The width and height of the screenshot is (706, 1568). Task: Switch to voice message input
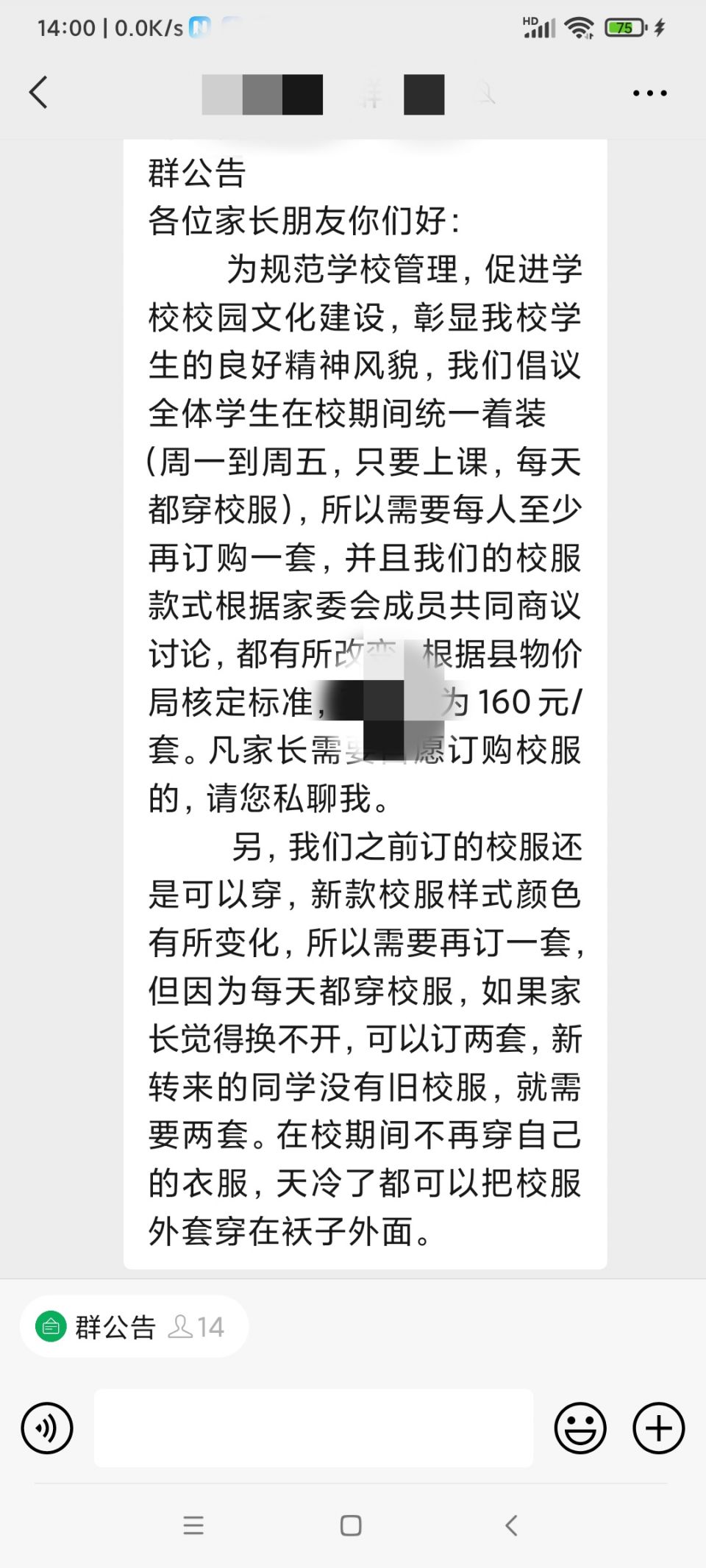pyautogui.click(x=47, y=1428)
